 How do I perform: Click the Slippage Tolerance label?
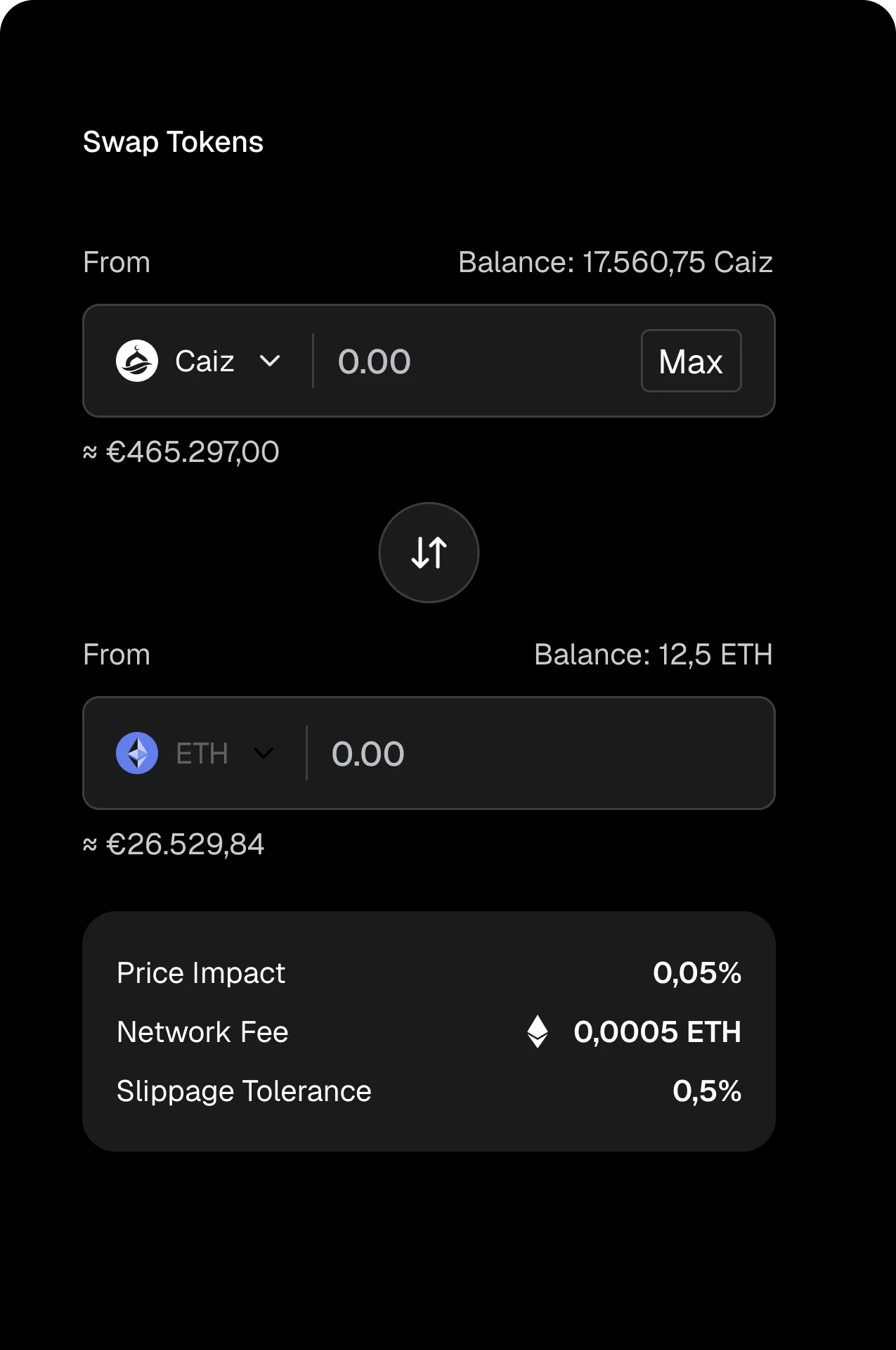244,1091
